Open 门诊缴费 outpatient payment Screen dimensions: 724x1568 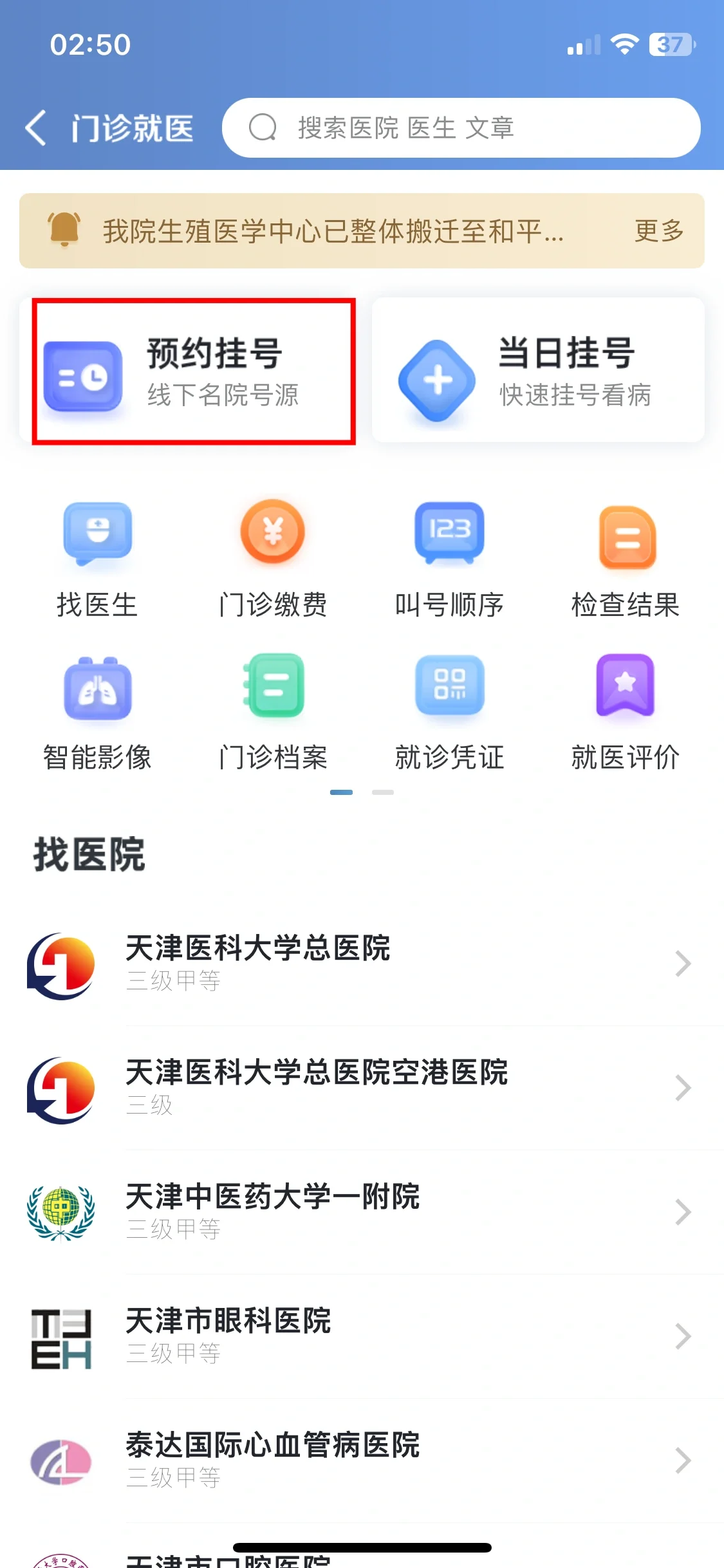click(x=273, y=559)
